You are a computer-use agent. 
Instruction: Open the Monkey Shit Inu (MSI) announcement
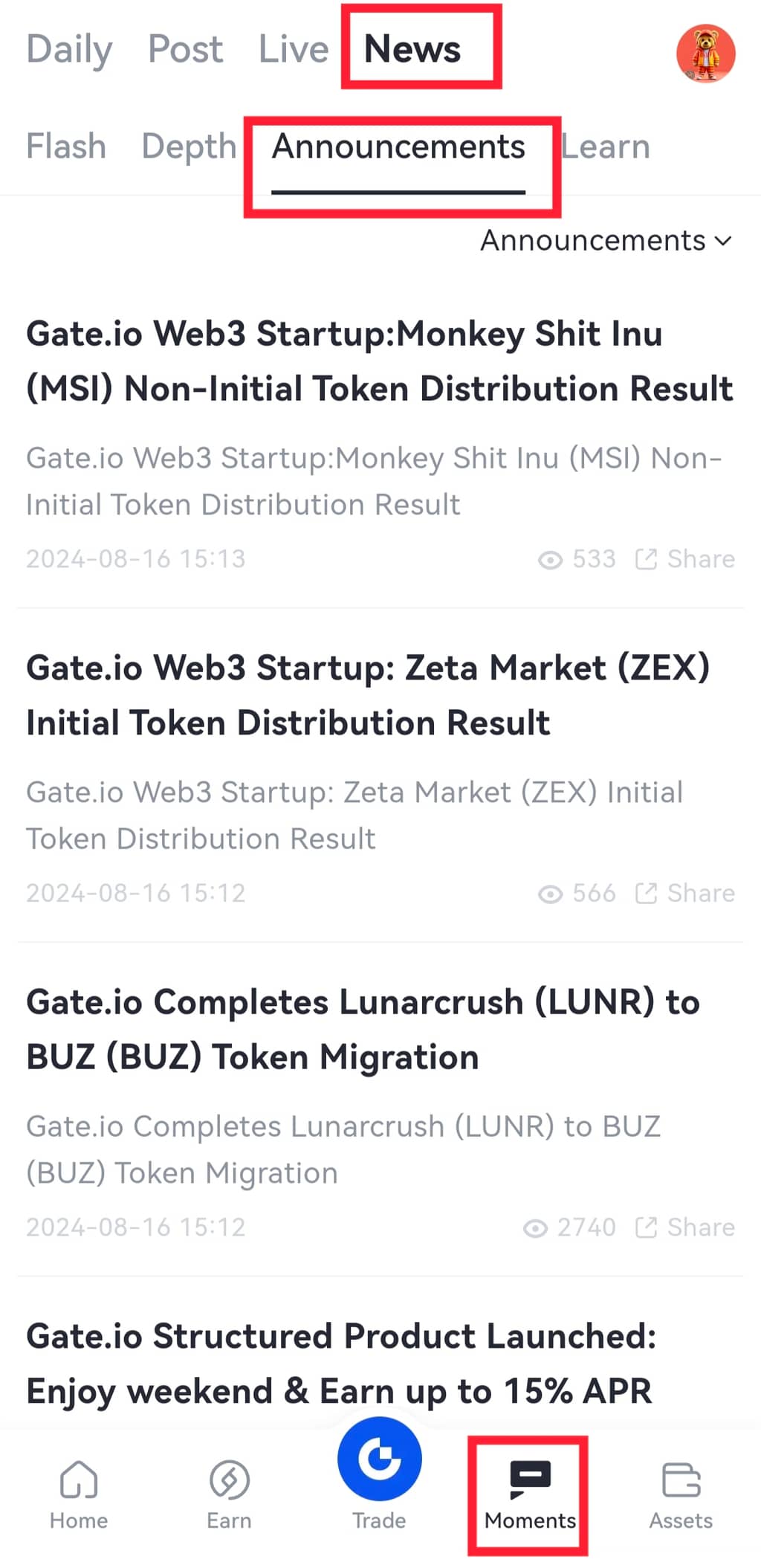coord(379,361)
